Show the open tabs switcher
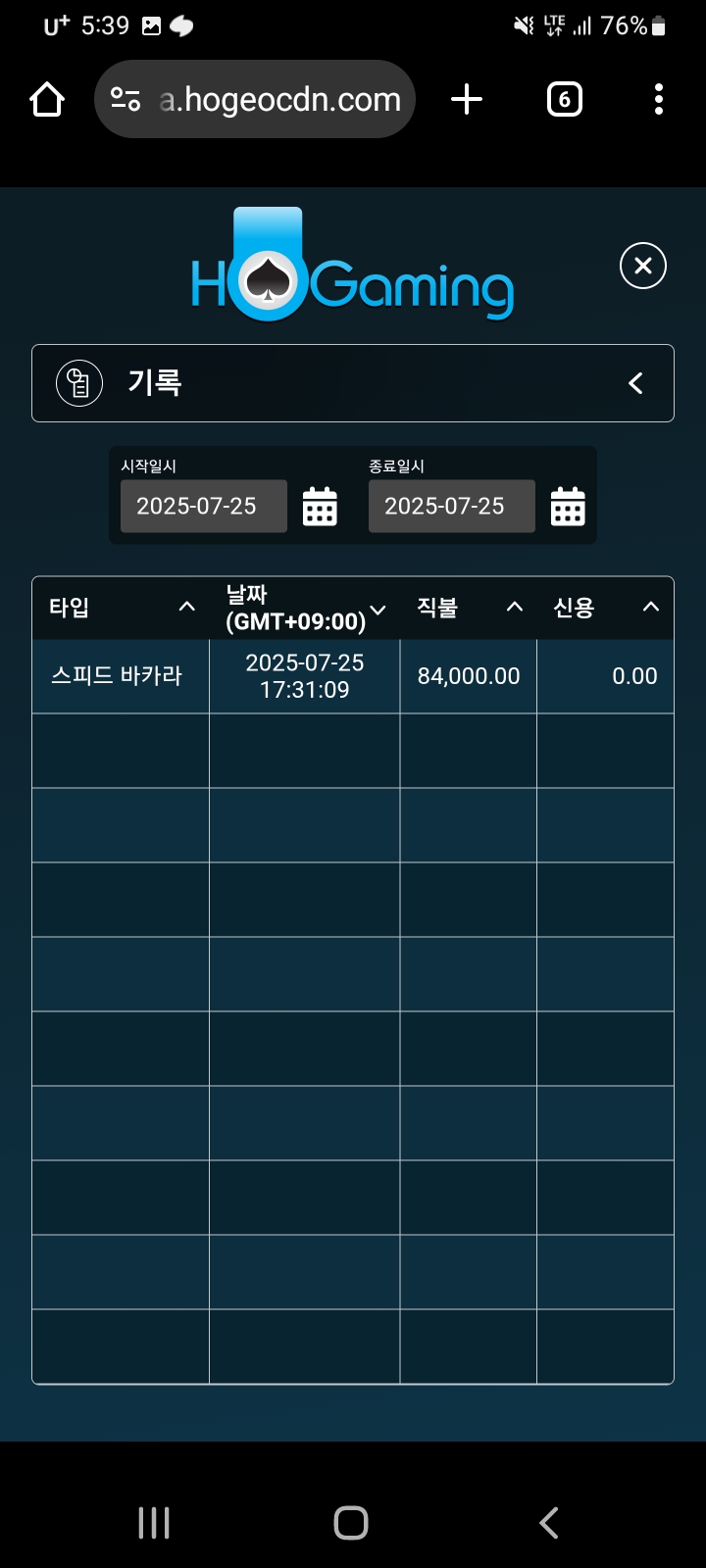Screen dimensions: 706x1568 click(x=564, y=100)
